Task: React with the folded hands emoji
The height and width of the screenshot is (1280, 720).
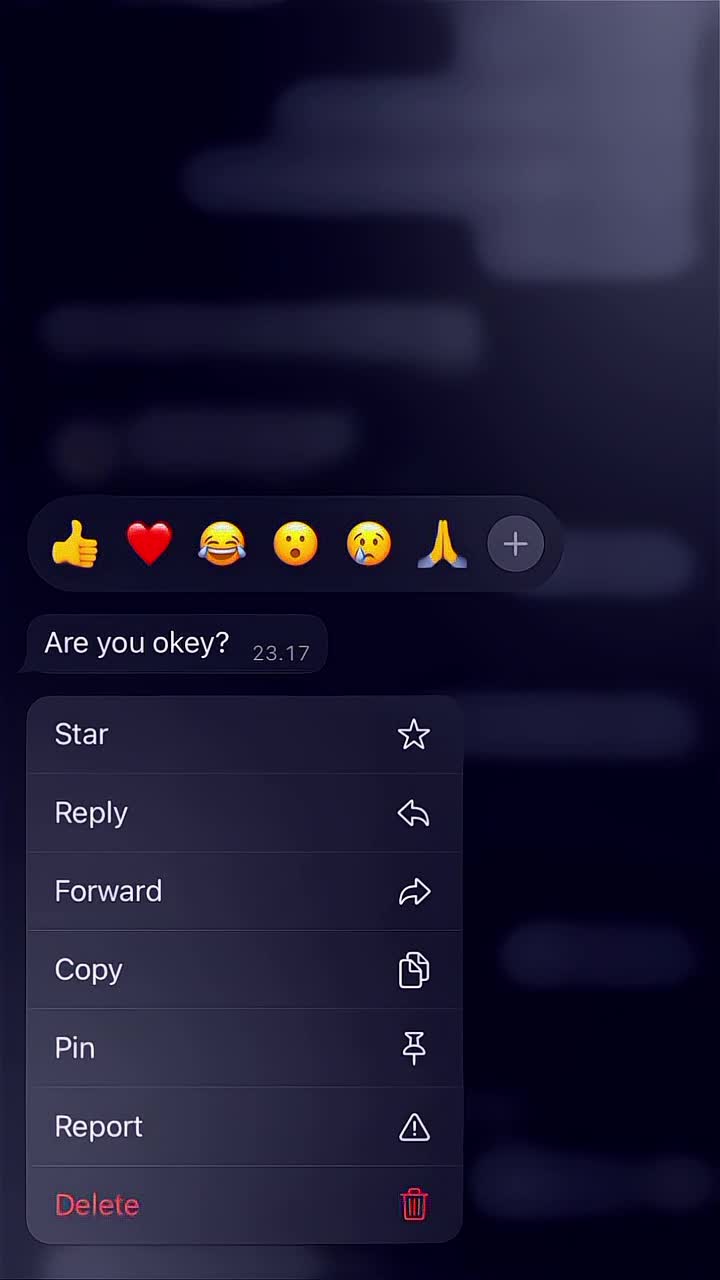Action: (x=442, y=544)
